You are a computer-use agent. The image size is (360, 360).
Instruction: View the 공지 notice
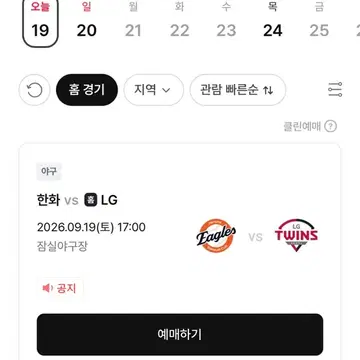point(60,288)
